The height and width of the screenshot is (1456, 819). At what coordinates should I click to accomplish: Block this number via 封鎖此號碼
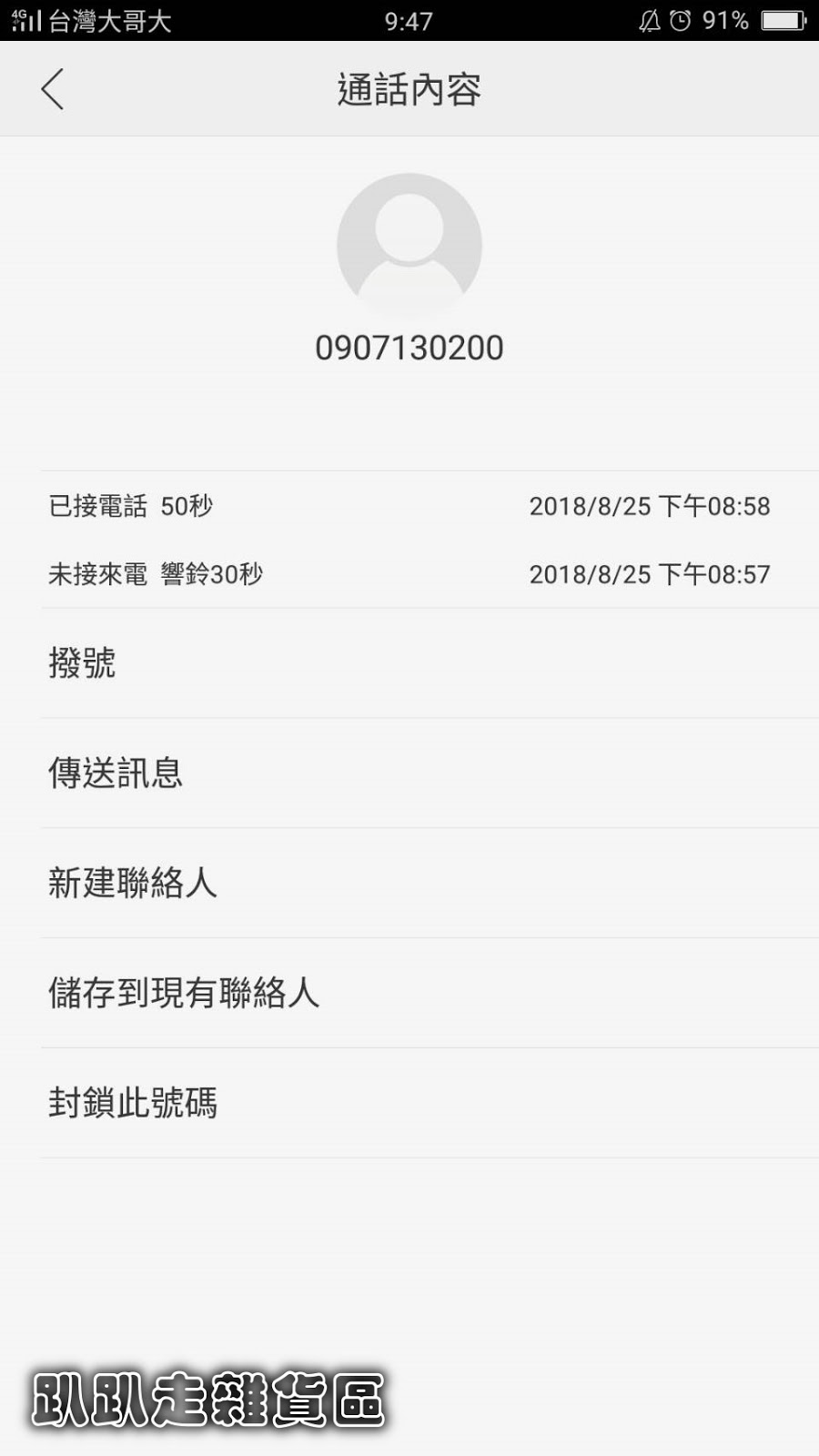pyautogui.click(x=133, y=1103)
